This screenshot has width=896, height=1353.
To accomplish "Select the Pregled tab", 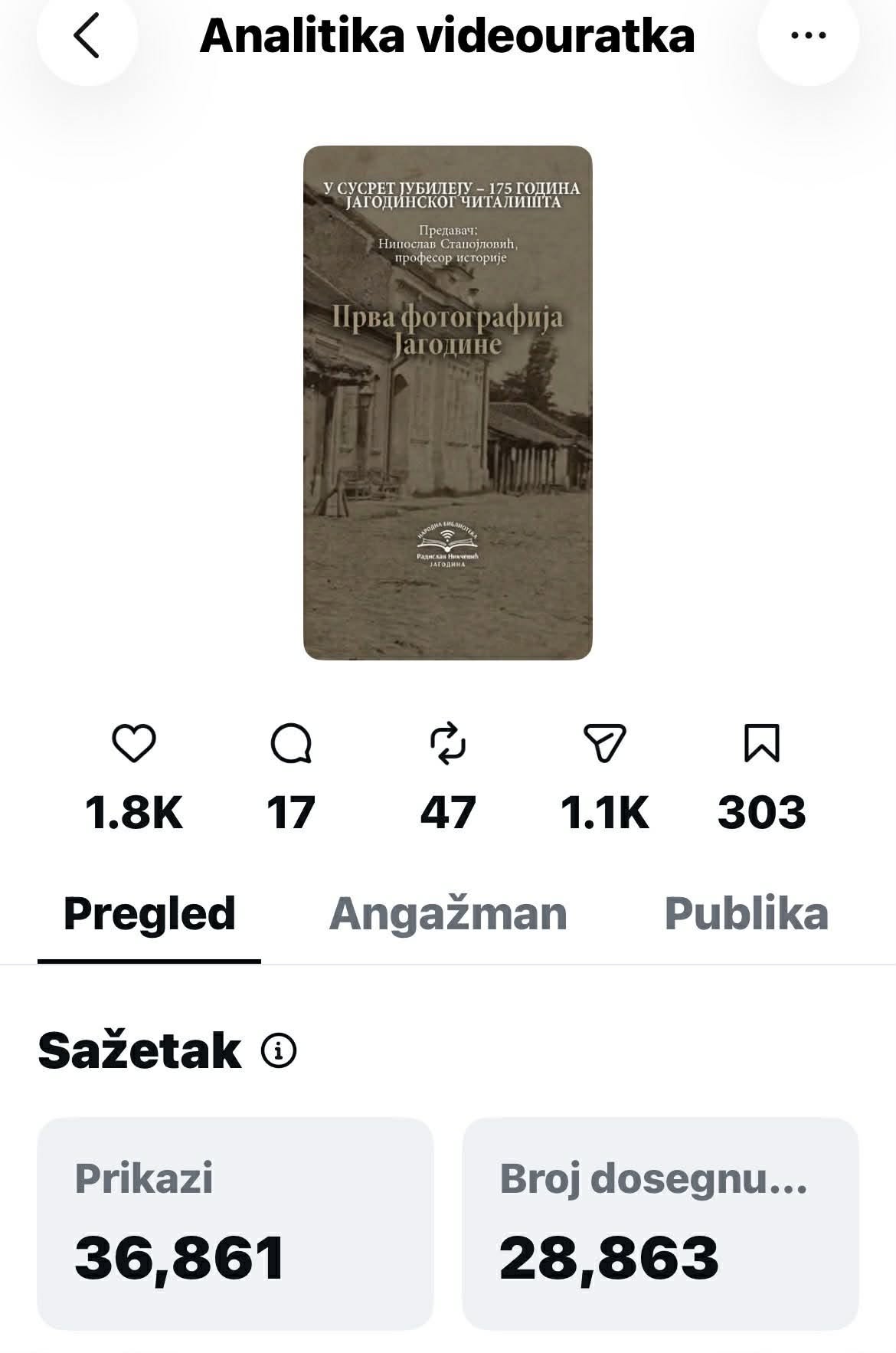I will (x=149, y=913).
